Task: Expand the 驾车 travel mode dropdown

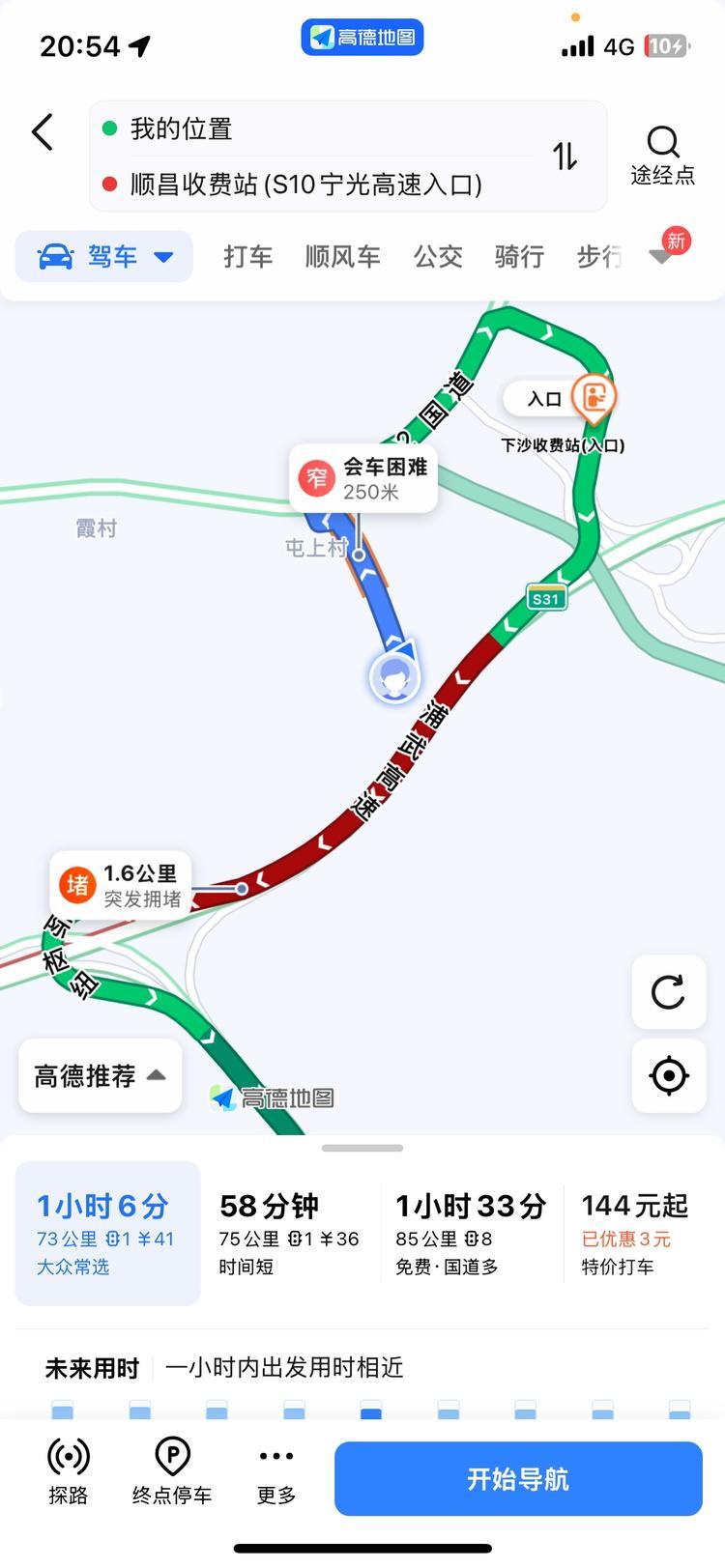Action: click(x=104, y=257)
